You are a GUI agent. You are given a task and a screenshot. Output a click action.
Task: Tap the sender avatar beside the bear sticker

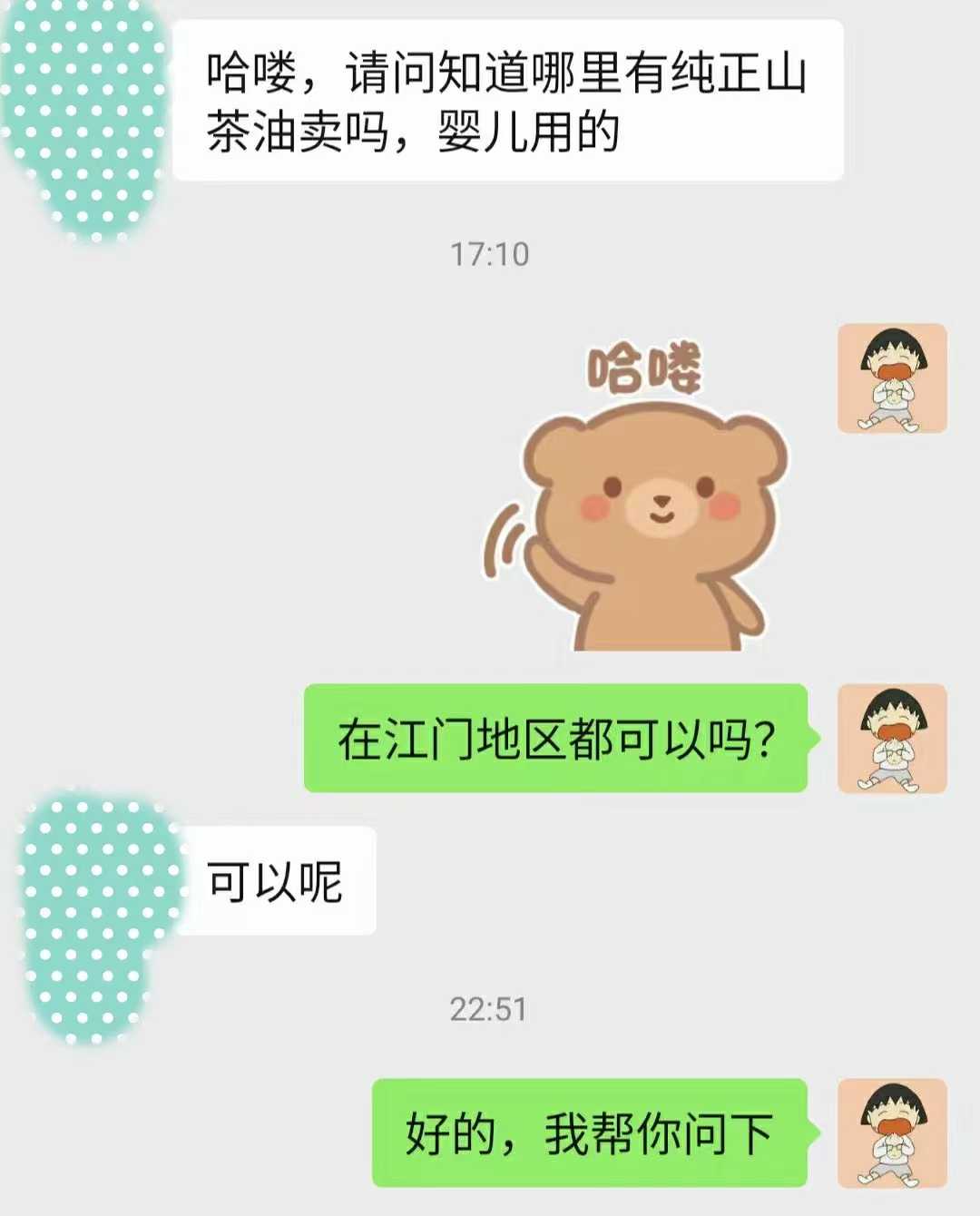coord(891,378)
